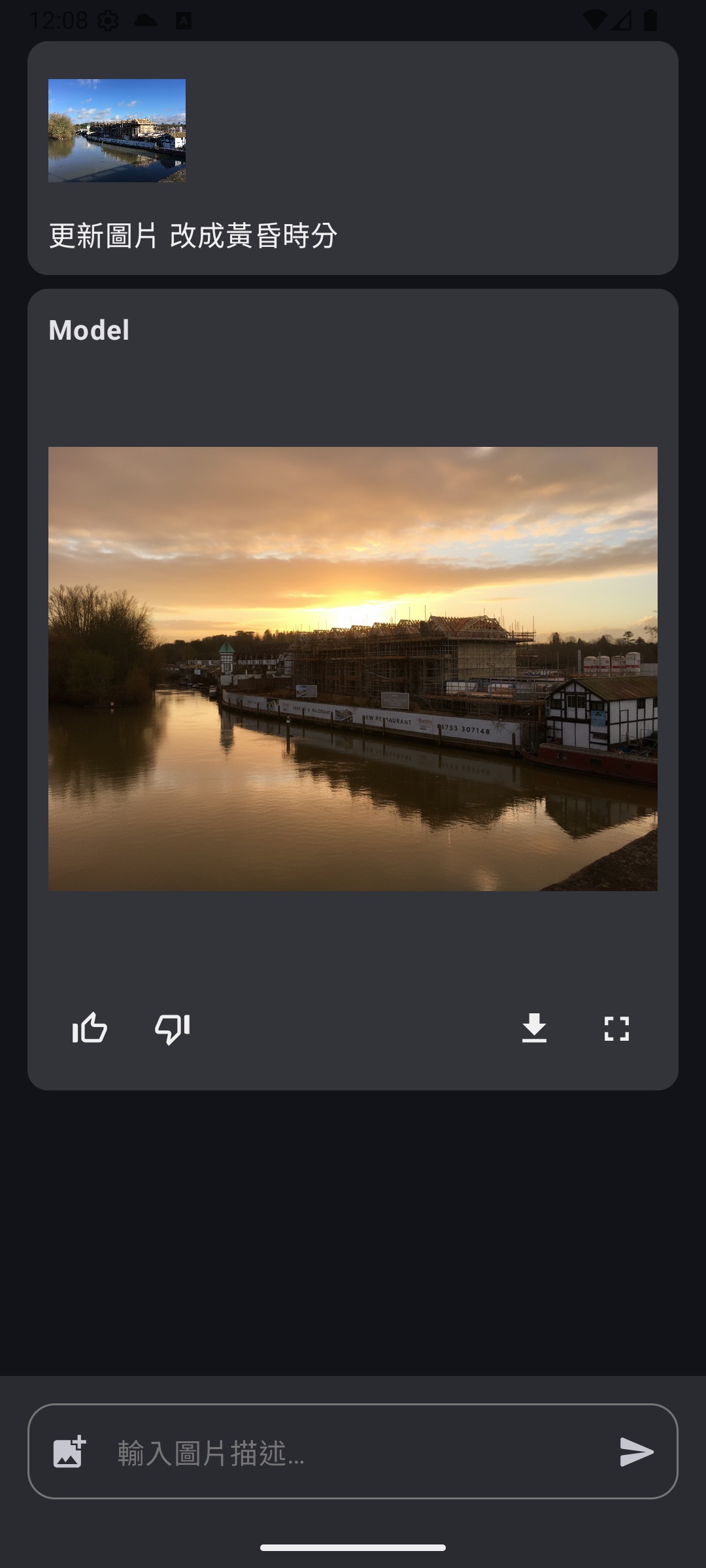The height and width of the screenshot is (1568, 706).
Task: Tap the Wi-Fi indicator in the status bar
Action: [x=594, y=20]
